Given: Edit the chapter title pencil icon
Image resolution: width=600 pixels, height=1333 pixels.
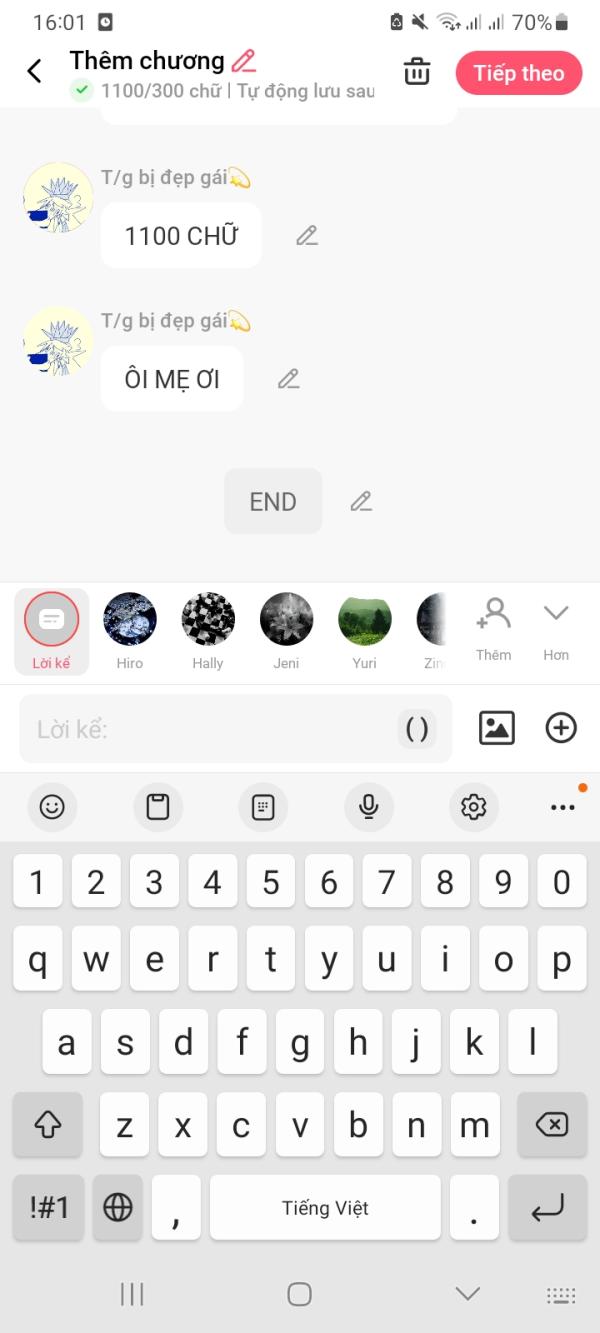Looking at the screenshot, I should pyautogui.click(x=243, y=61).
